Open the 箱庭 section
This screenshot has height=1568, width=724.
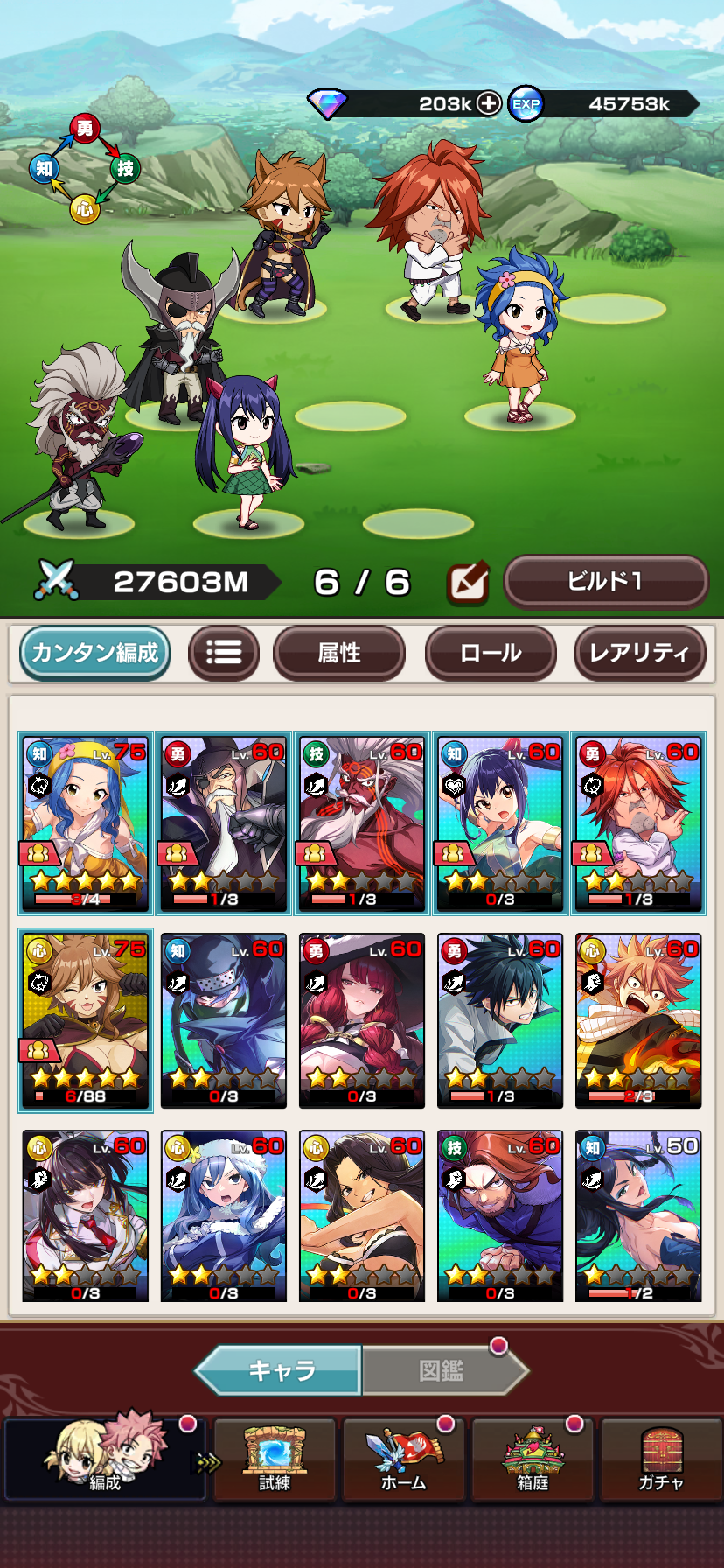[533, 1459]
